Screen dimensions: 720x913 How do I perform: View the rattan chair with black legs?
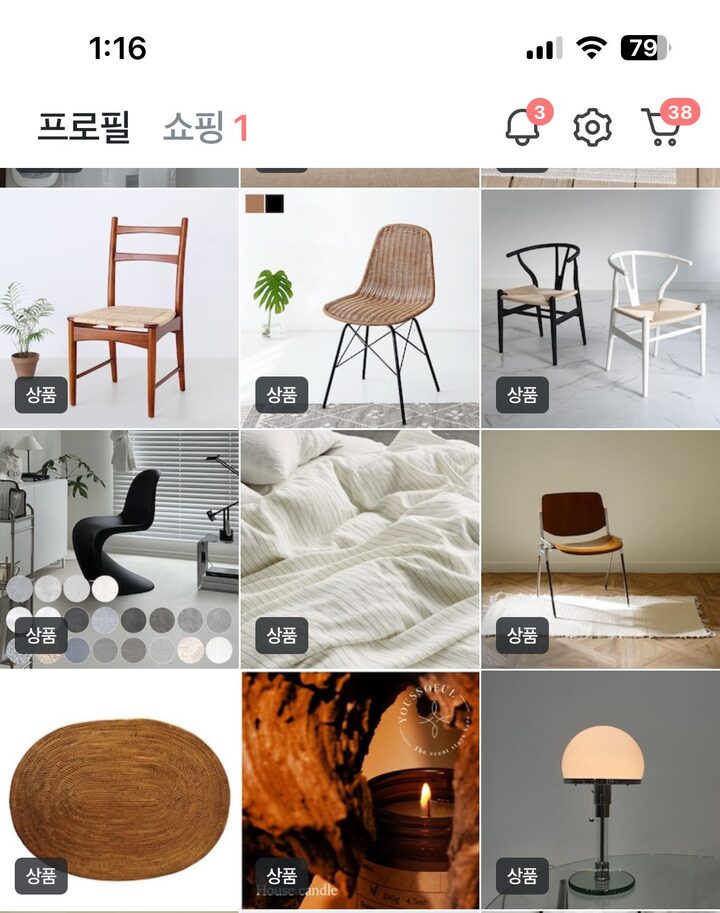[x=360, y=308]
